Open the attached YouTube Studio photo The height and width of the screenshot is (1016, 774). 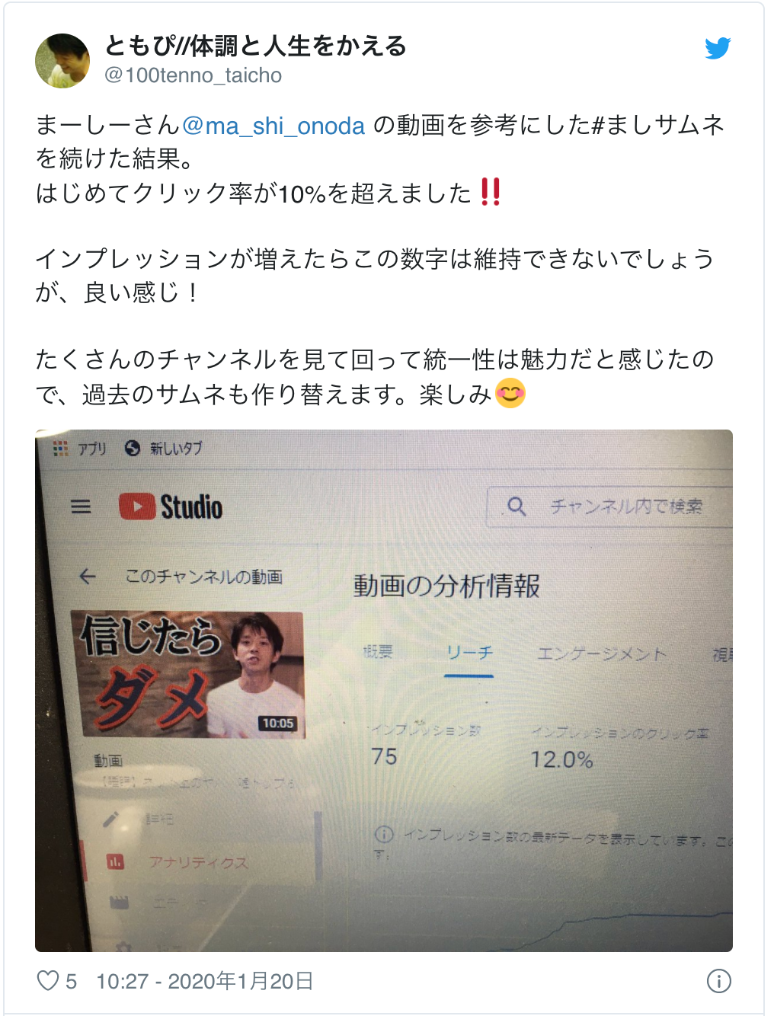(384, 690)
